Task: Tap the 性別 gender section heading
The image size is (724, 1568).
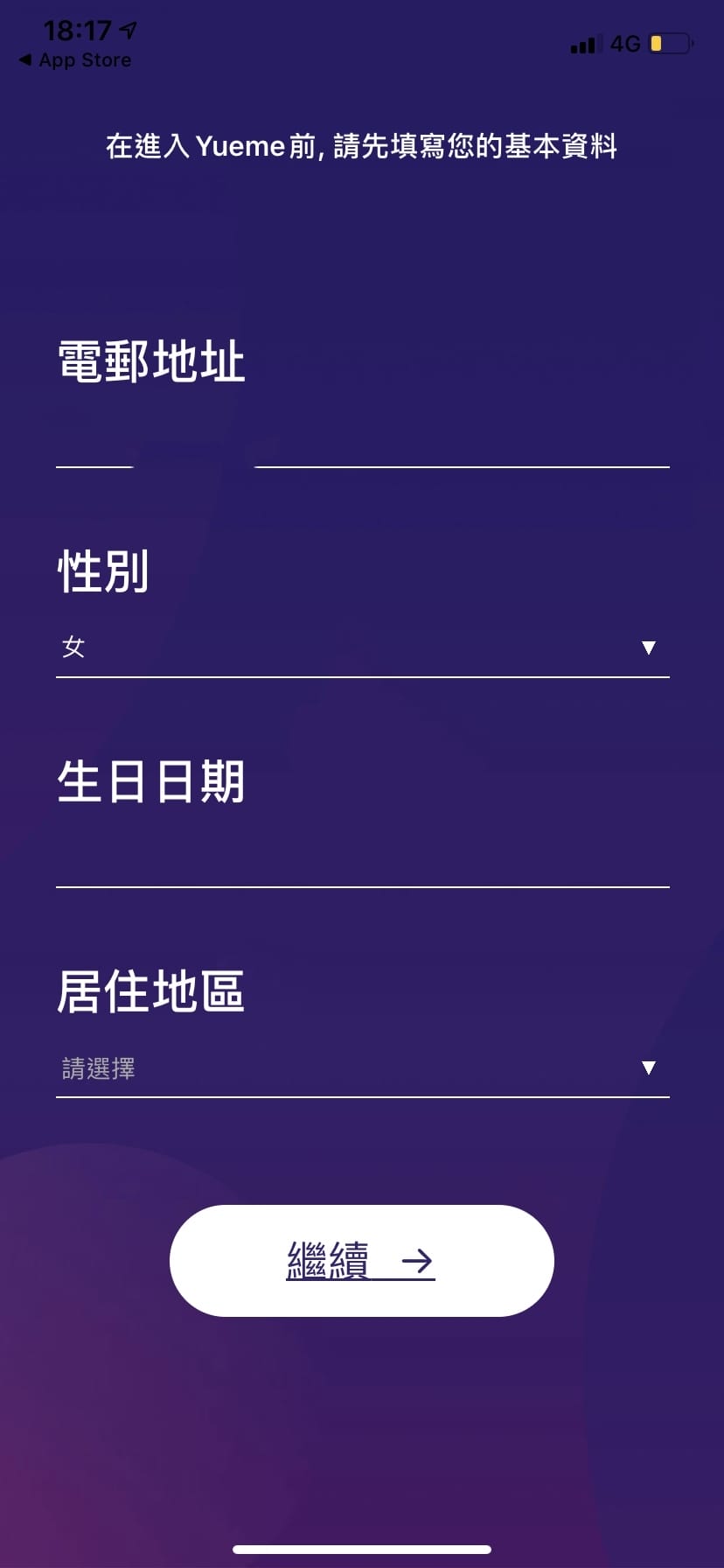Action: pyautogui.click(x=102, y=570)
